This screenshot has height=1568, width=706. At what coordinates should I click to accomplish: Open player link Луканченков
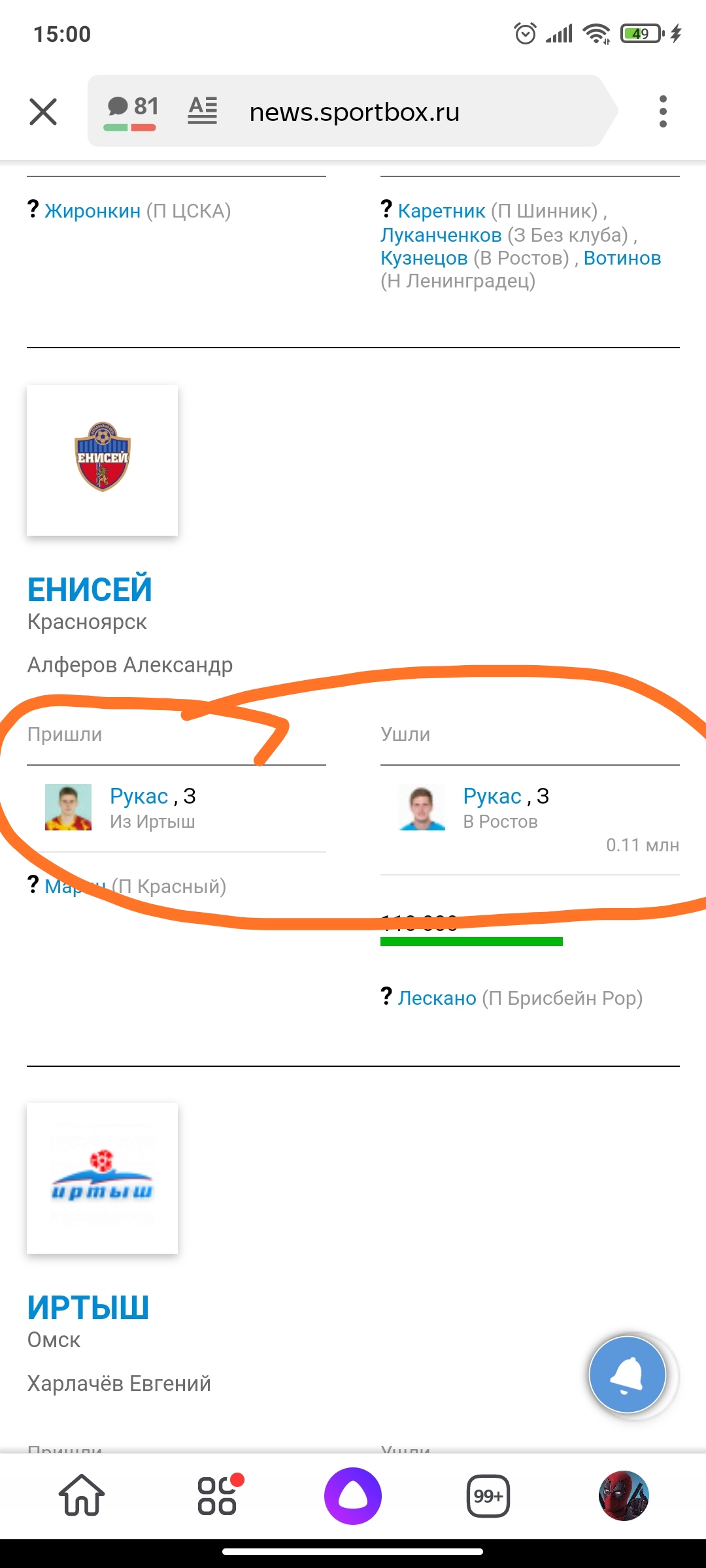tap(441, 235)
